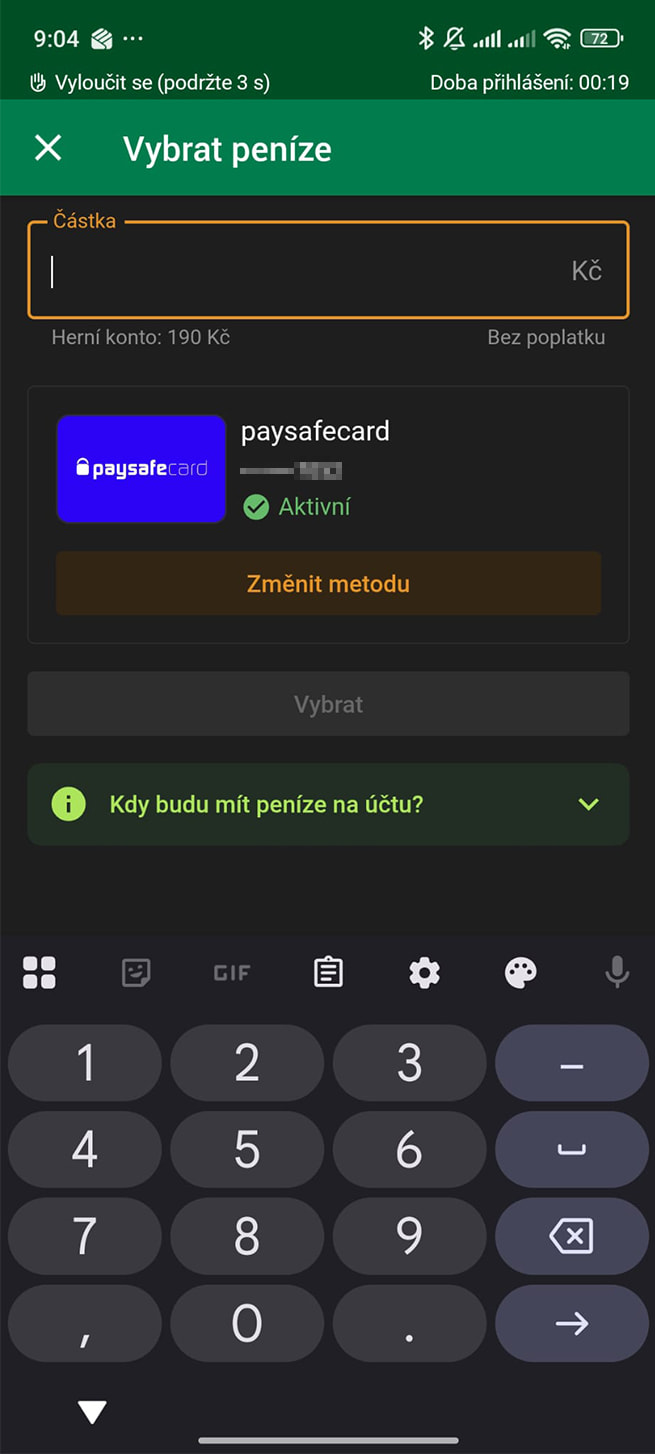Image resolution: width=655 pixels, height=1454 pixels.
Task: Type digit 5 on the keypad
Action: (247, 1150)
